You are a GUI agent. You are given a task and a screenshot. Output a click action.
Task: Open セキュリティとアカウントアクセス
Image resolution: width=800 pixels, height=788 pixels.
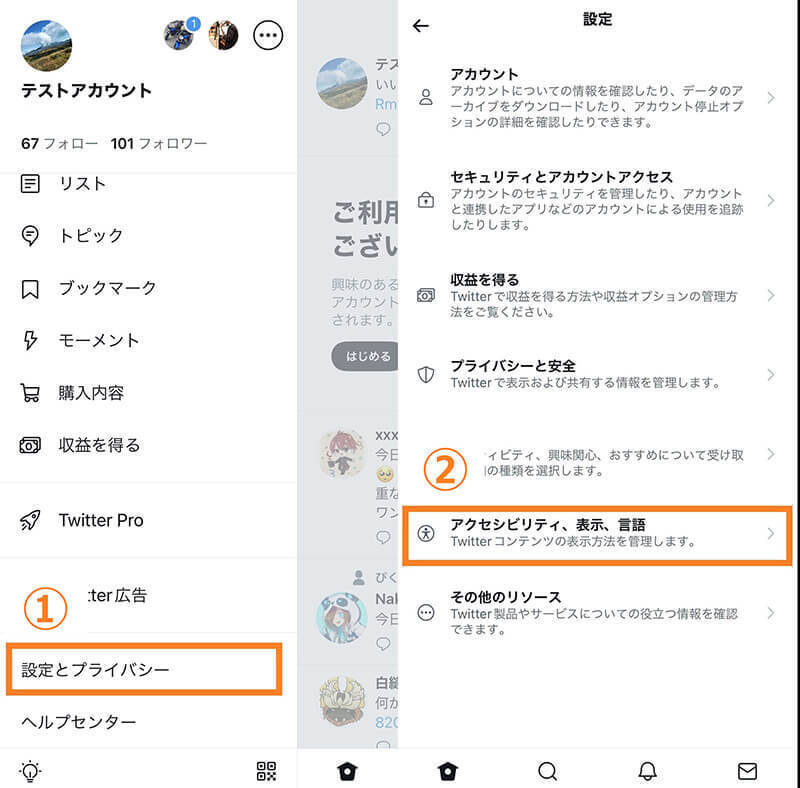(597, 200)
